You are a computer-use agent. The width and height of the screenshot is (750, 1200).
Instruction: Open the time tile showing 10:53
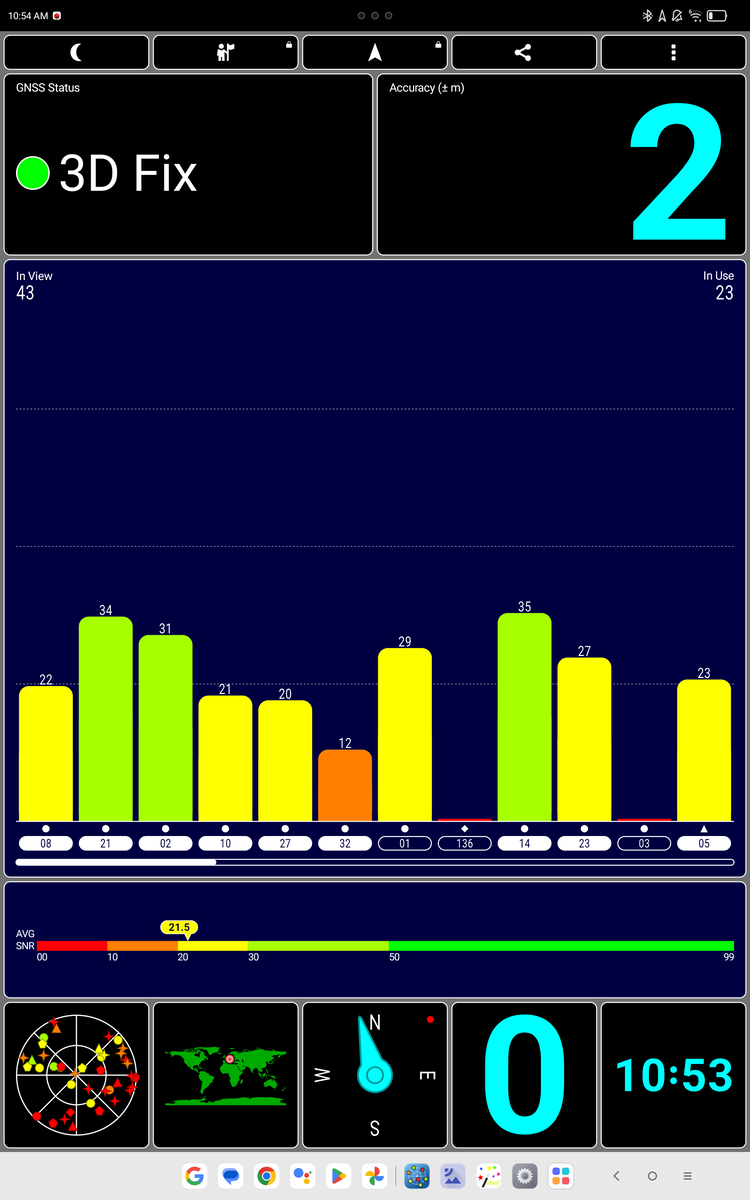[673, 1075]
